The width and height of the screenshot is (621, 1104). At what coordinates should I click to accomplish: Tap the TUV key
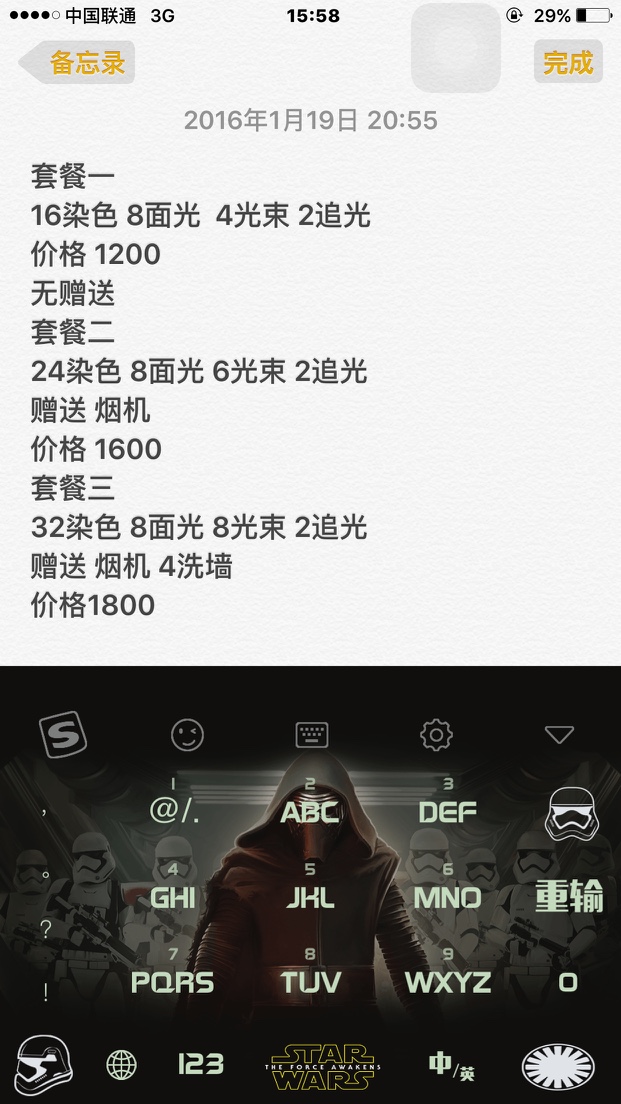(x=310, y=982)
